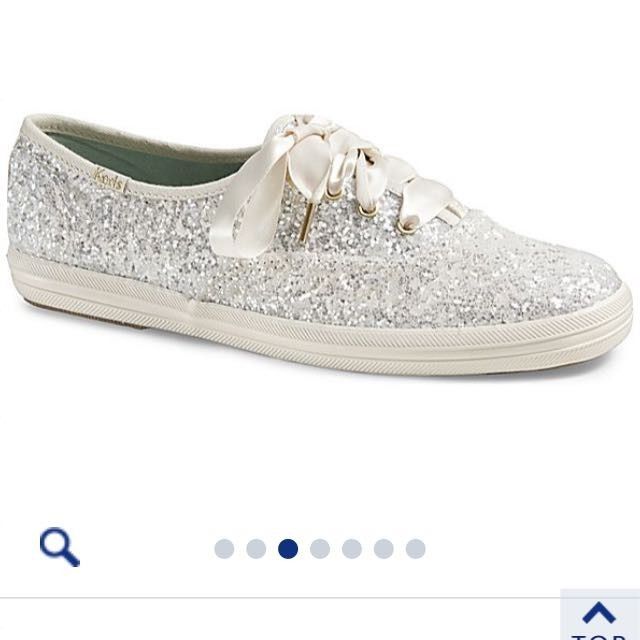Select the last carousel dot
The height and width of the screenshot is (640, 640).
tap(416, 548)
